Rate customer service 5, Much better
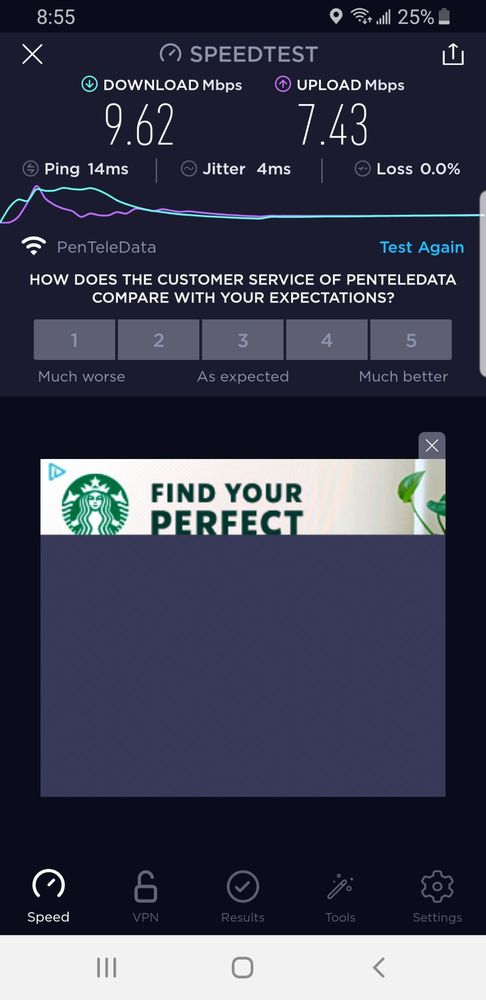 [x=411, y=339]
